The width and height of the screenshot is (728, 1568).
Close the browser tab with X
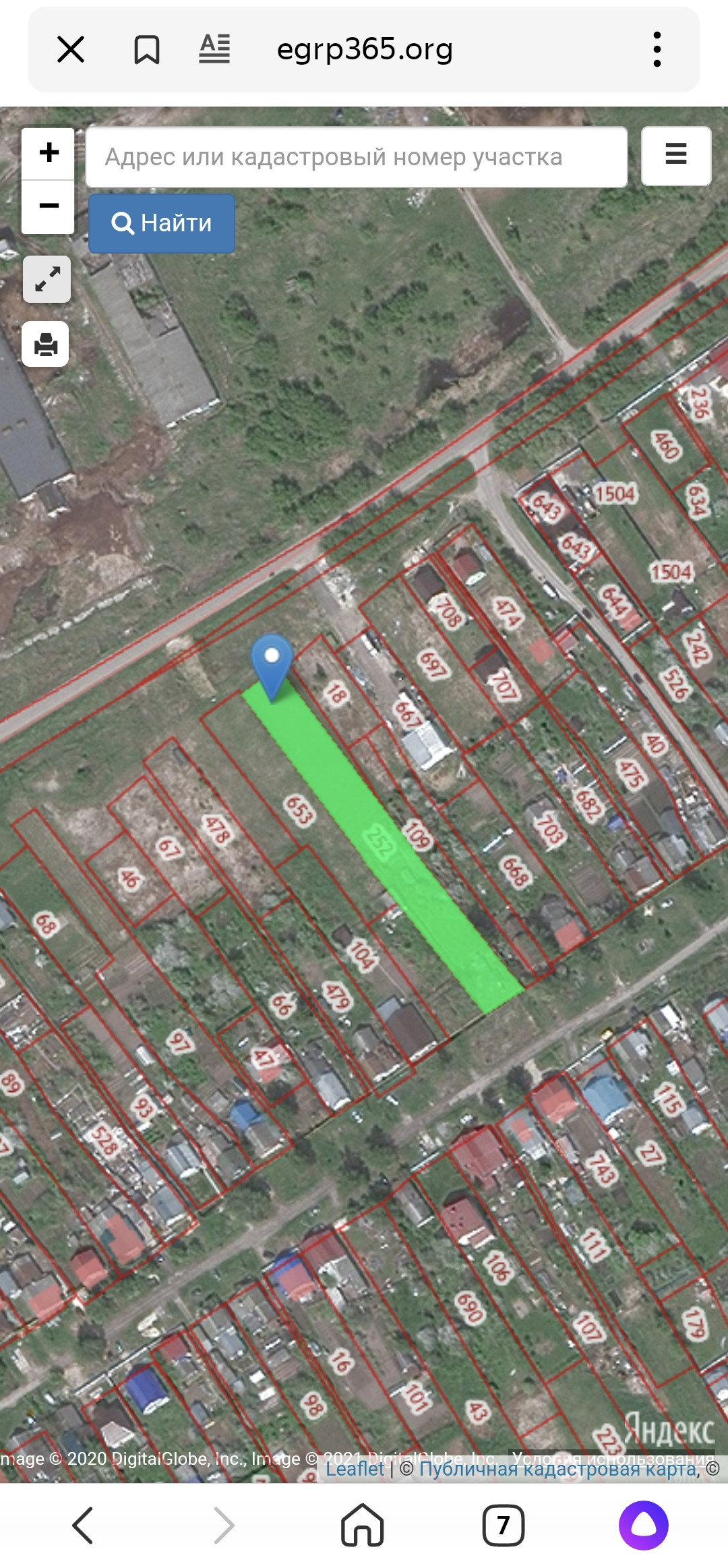coord(71,49)
